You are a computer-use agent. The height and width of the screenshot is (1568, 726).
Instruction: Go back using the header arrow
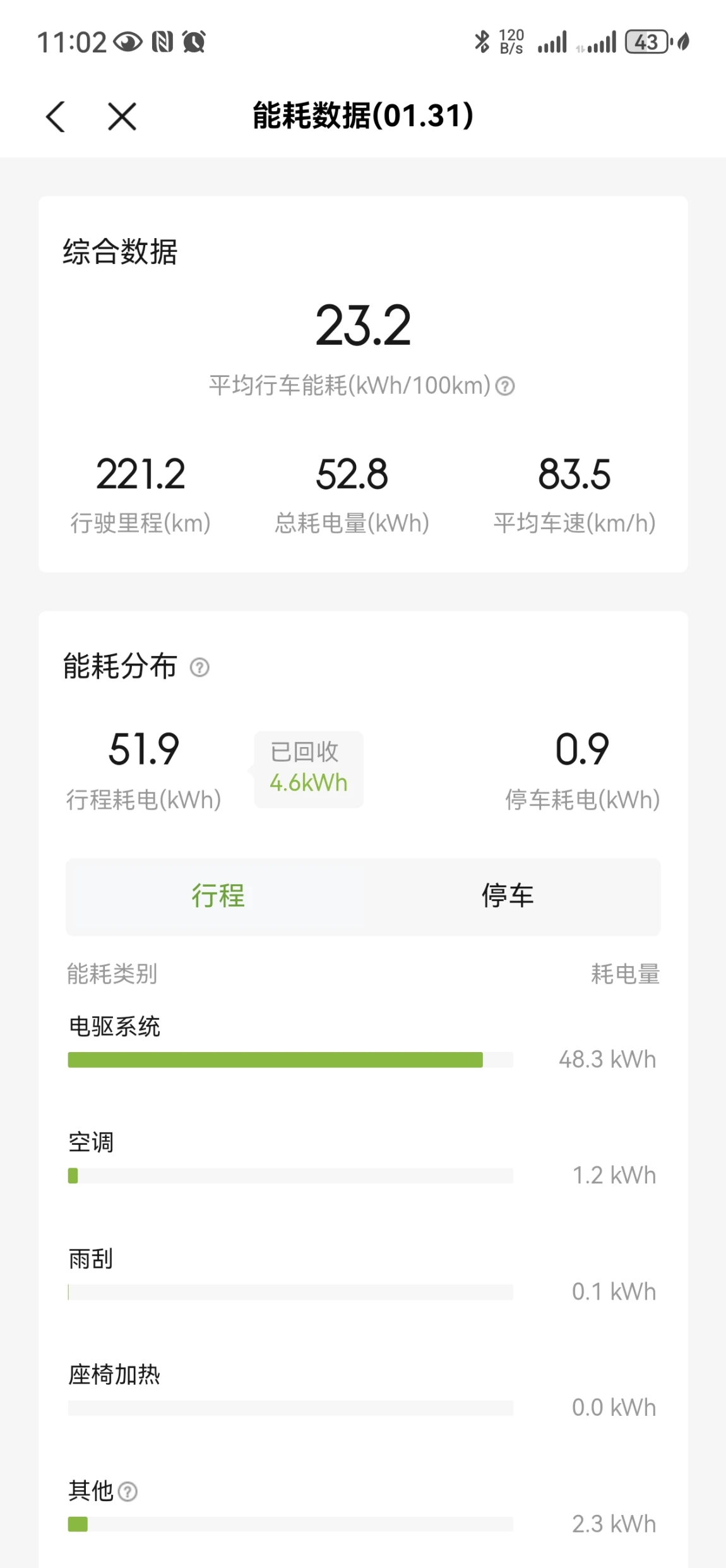click(56, 117)
